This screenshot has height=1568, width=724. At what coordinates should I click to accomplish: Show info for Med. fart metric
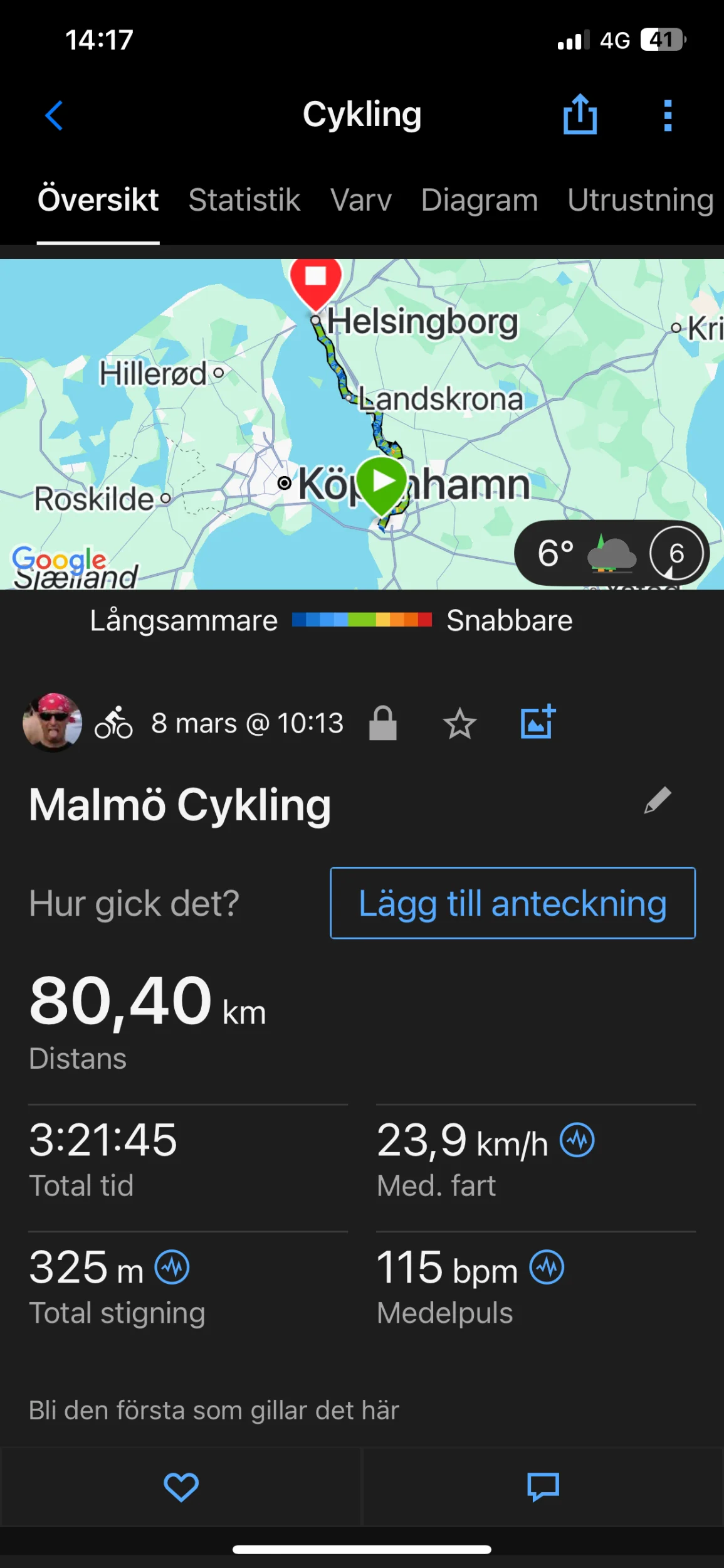(577, 1140)
